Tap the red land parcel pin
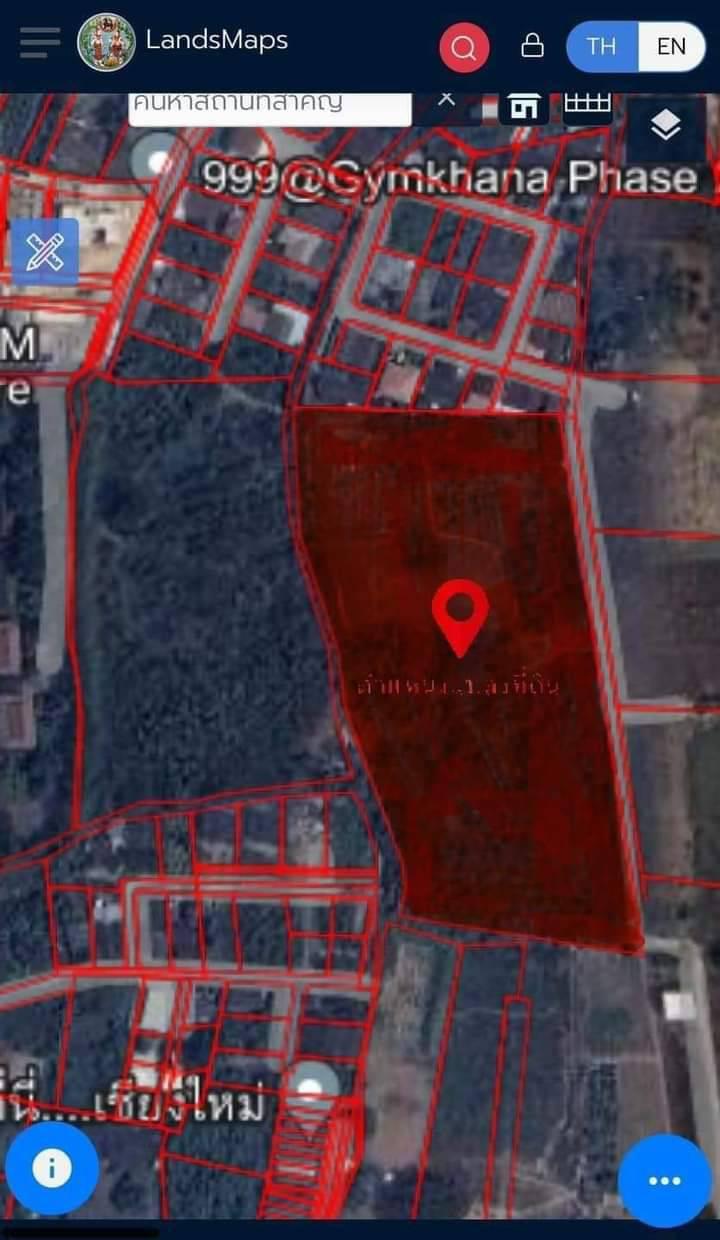The image size is (720, 1240). pyautogui.click(x=460, y=619)
